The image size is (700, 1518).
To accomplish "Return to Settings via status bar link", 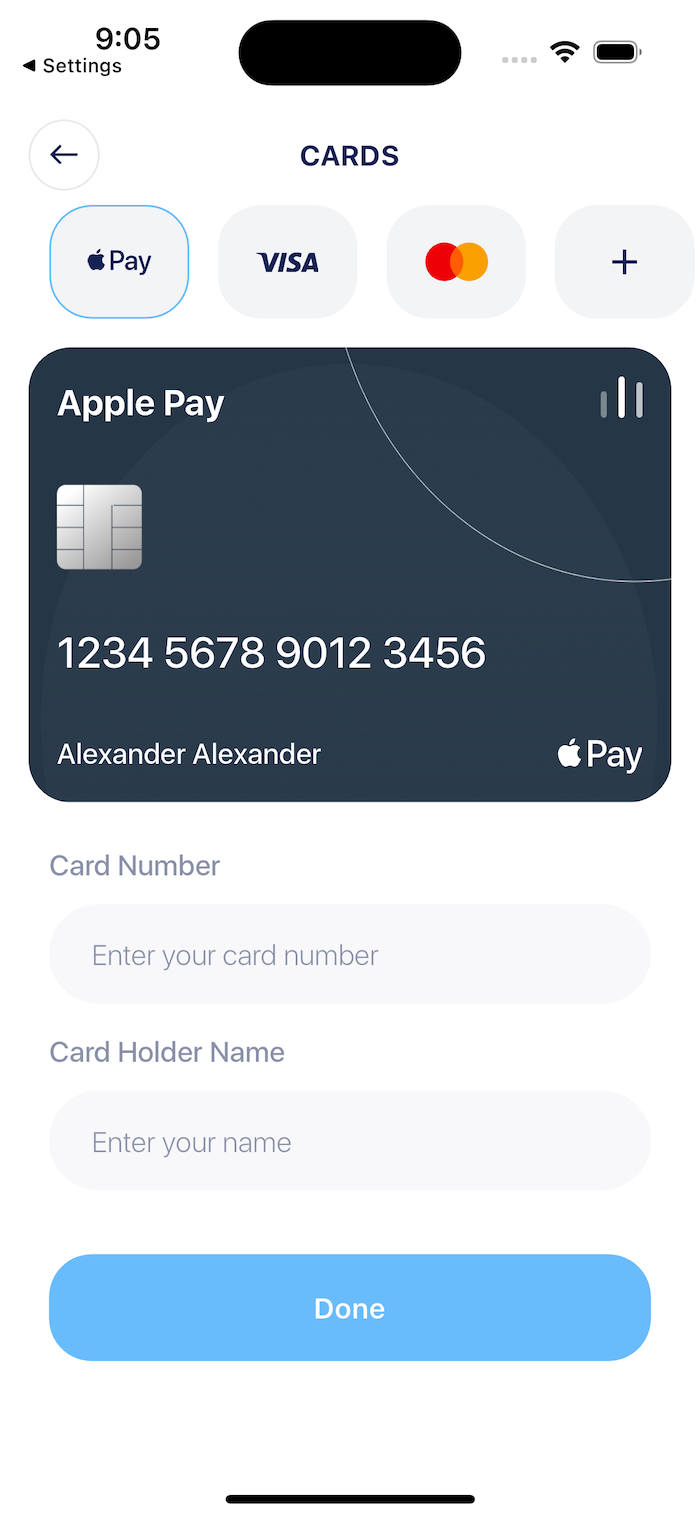I will [x=72, y=66].
